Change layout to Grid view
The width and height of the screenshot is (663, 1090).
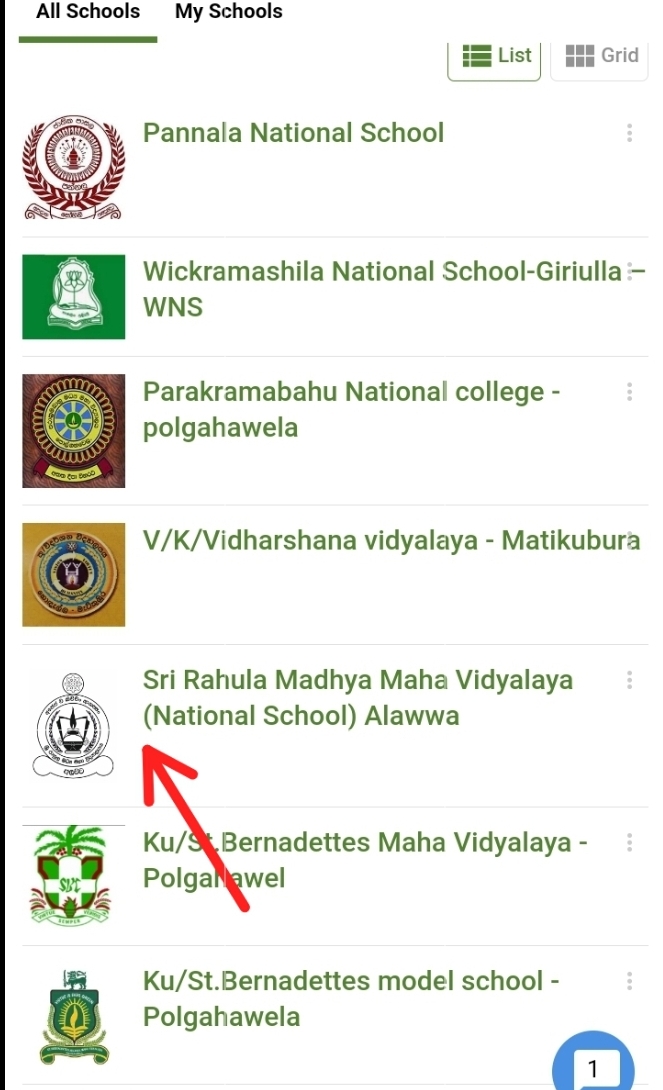pos(601,56)
